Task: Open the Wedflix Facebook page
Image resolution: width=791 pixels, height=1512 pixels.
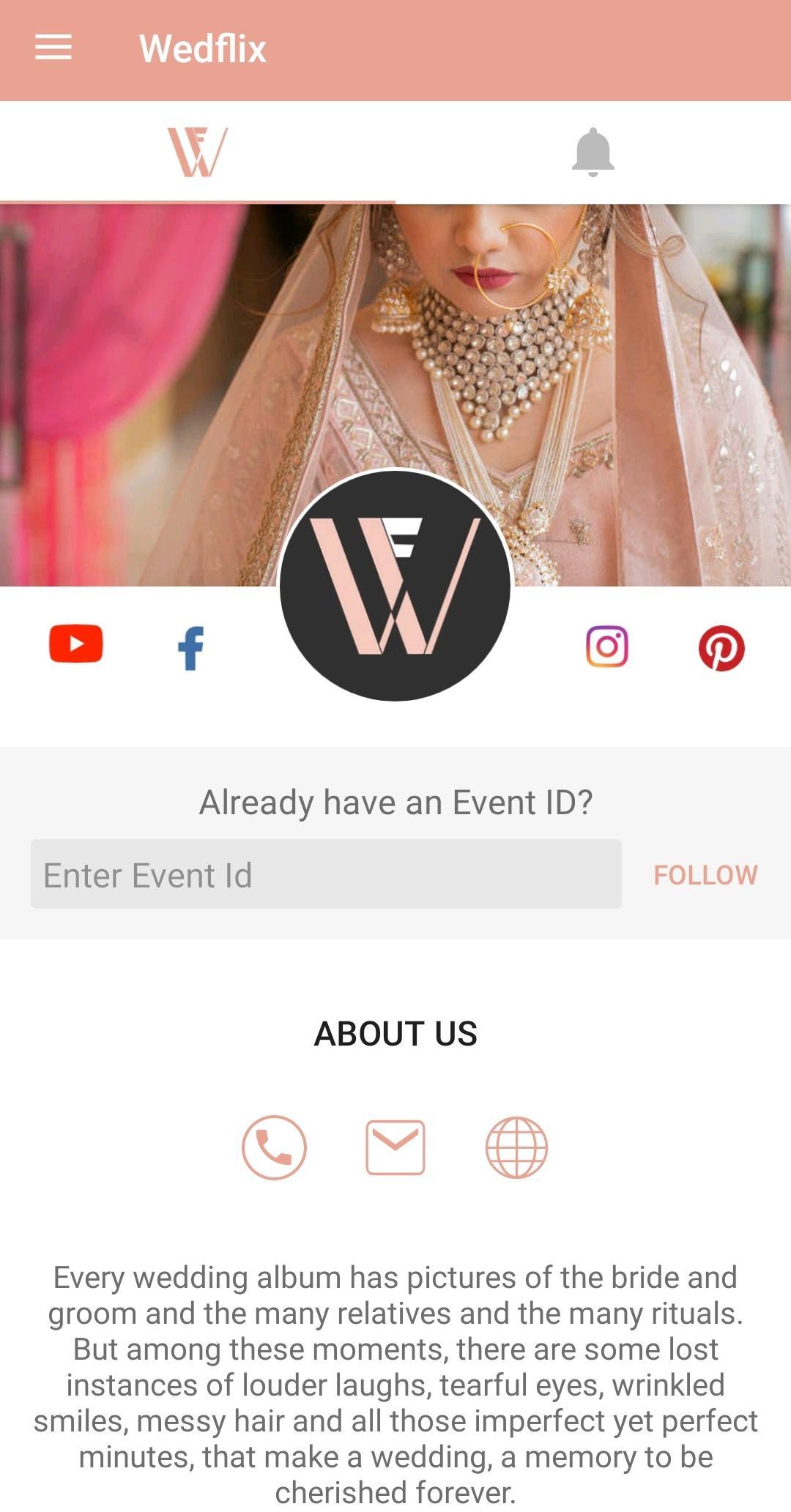Action: coord(191,648)
